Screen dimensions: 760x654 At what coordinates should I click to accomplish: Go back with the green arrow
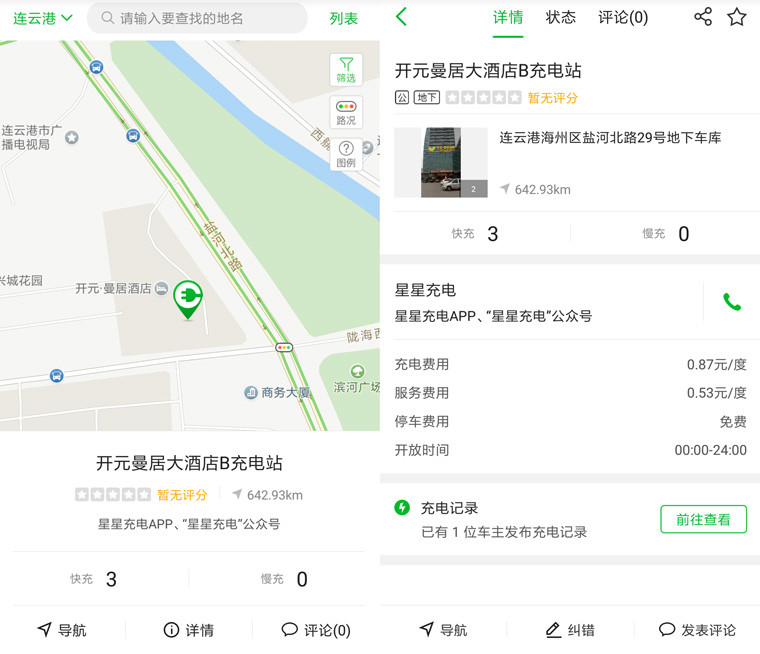point(401,17)
